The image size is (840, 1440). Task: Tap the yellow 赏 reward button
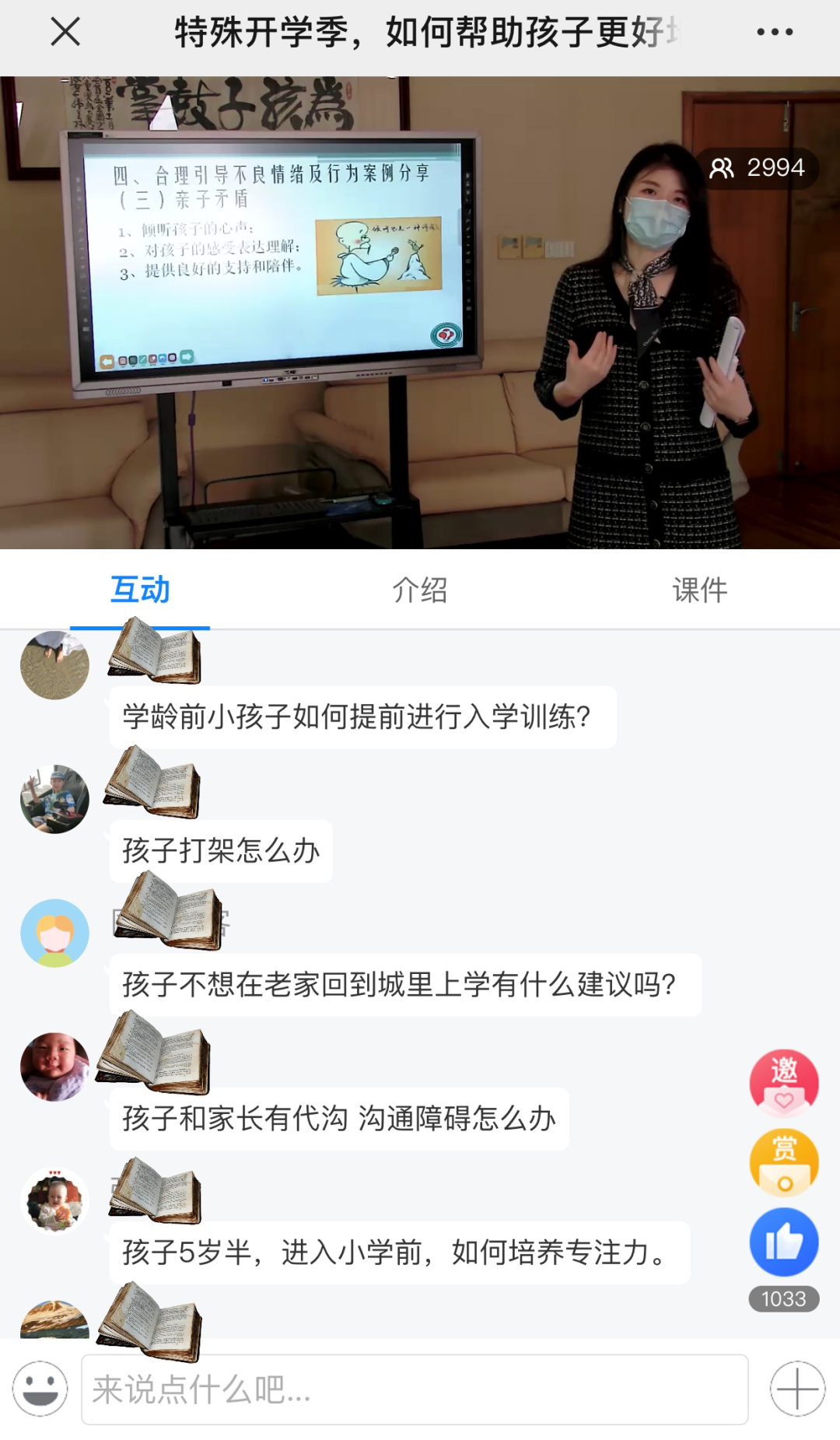tap(784, 1162)
